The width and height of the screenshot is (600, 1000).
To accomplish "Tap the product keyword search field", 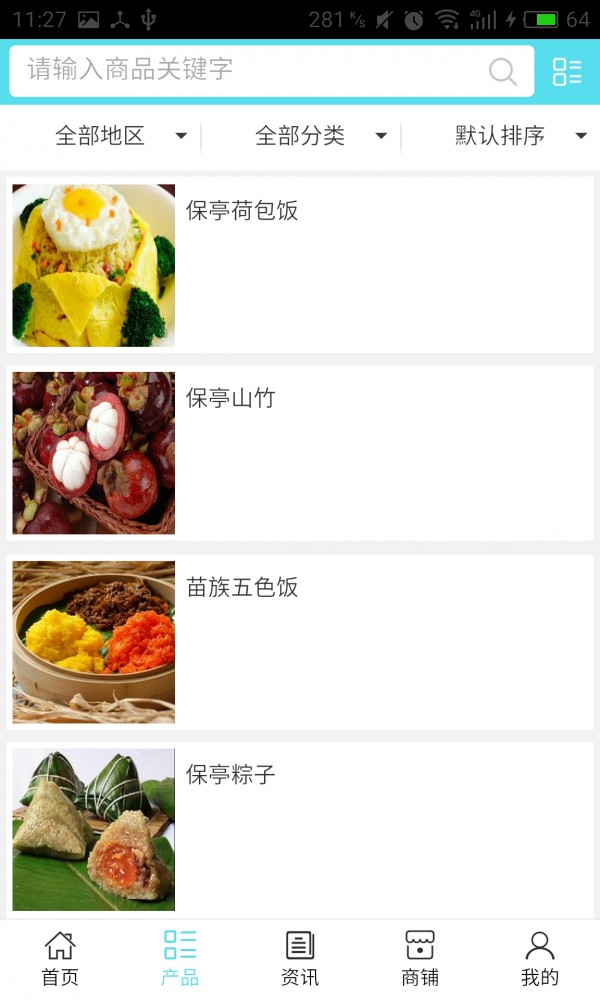I will click(x=250, y=70).
